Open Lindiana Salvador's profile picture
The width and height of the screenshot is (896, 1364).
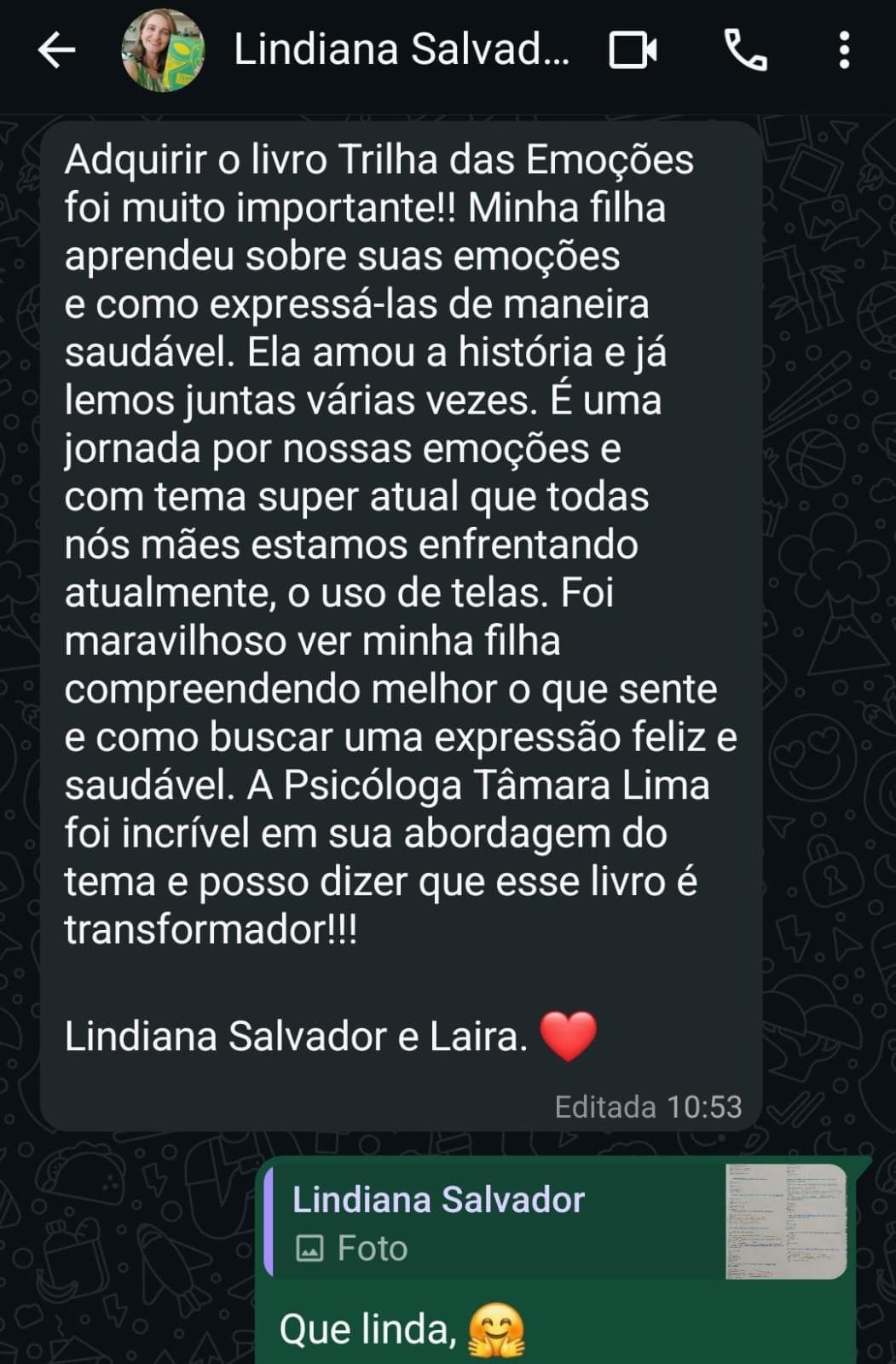(163, 50)
